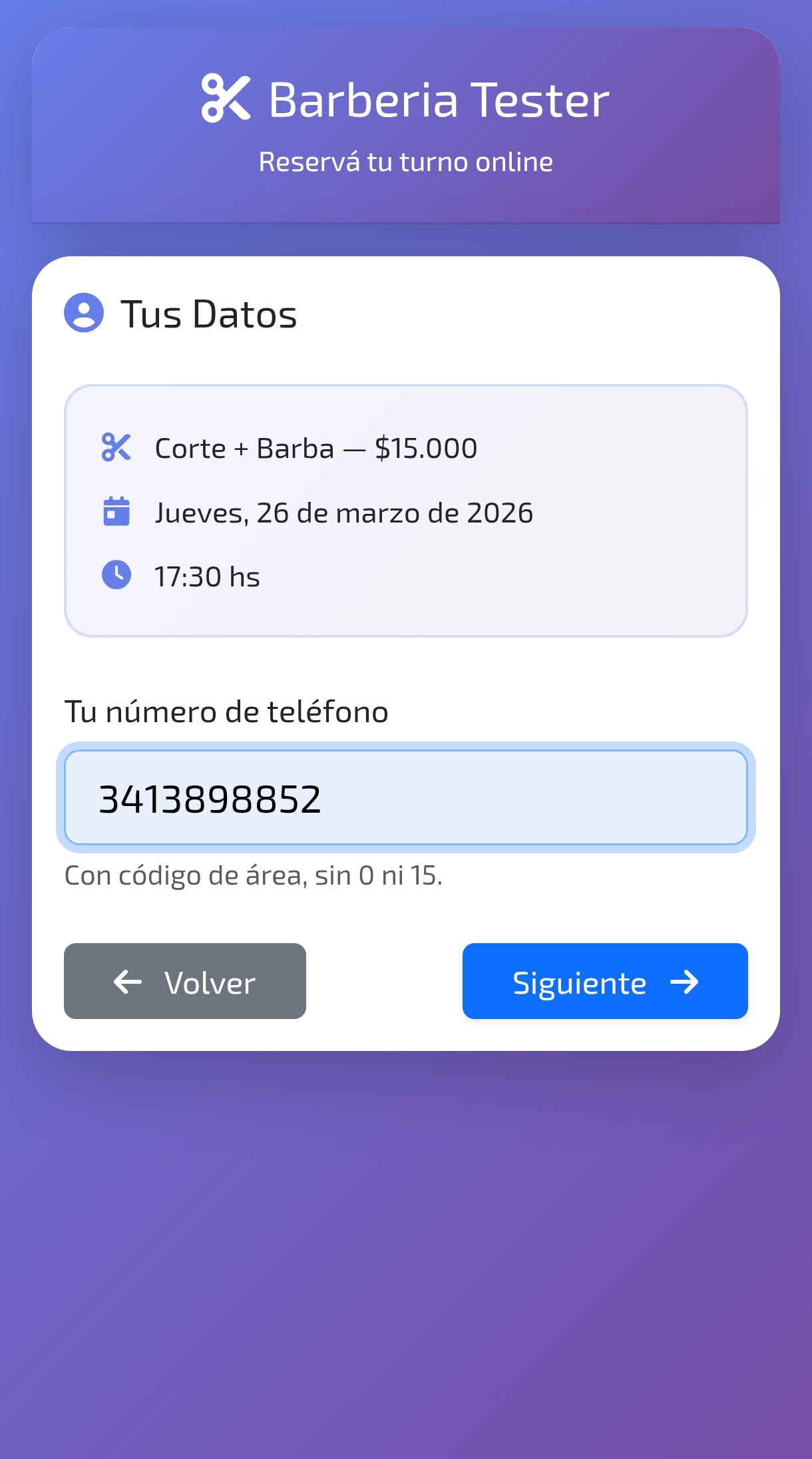812x1459 pixels.
Task: Click the left arrow inside the Volver button
Action: tap(128, 982)
